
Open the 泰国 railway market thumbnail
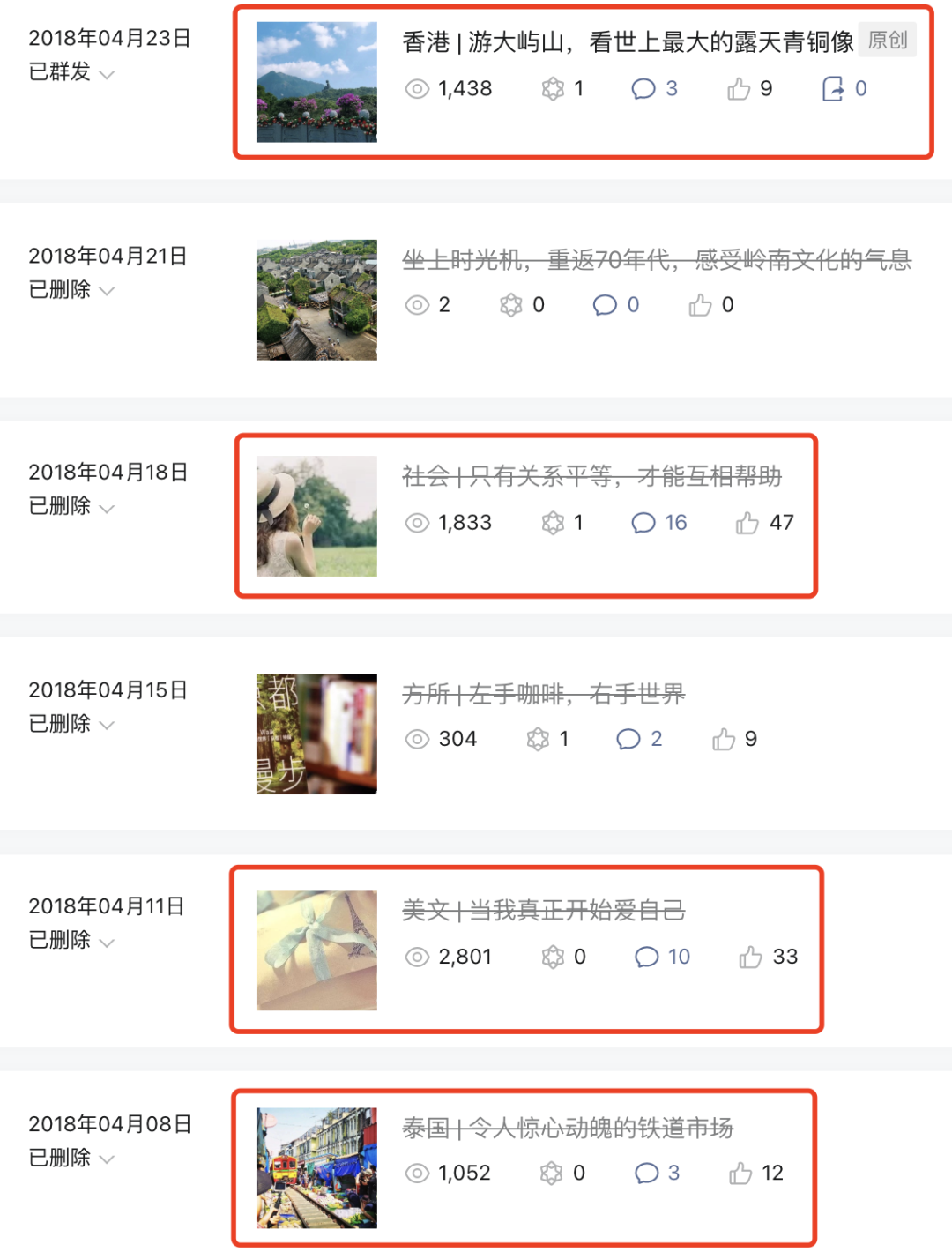point(316,1167)
